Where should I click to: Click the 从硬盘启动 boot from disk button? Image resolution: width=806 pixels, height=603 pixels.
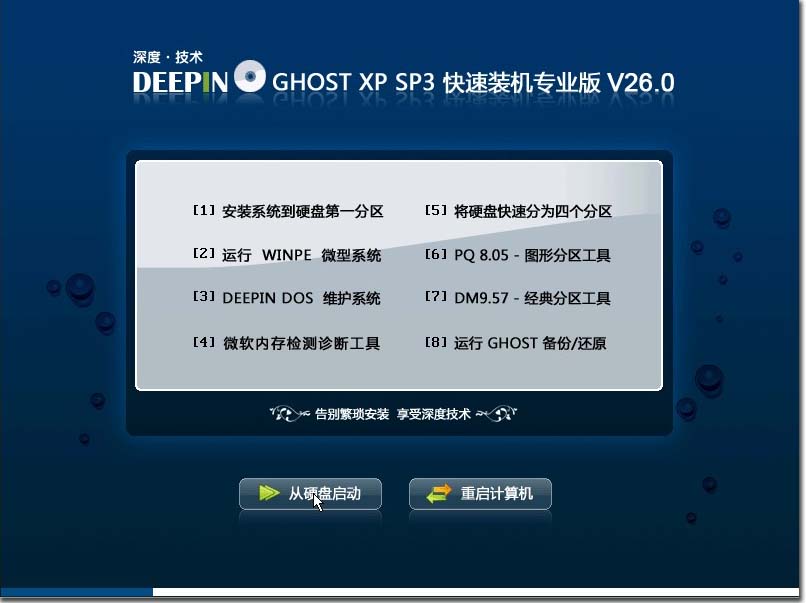click(x=310, y=493)
